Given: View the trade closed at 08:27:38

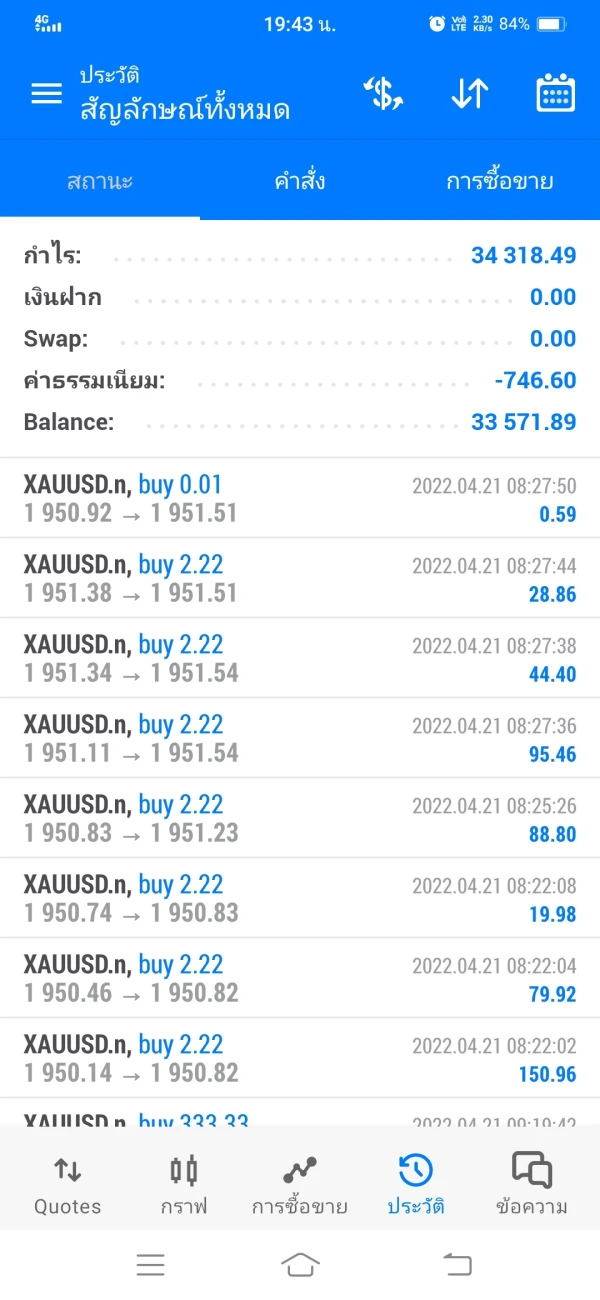Looking at the screenshot, I should coord(300,658).
